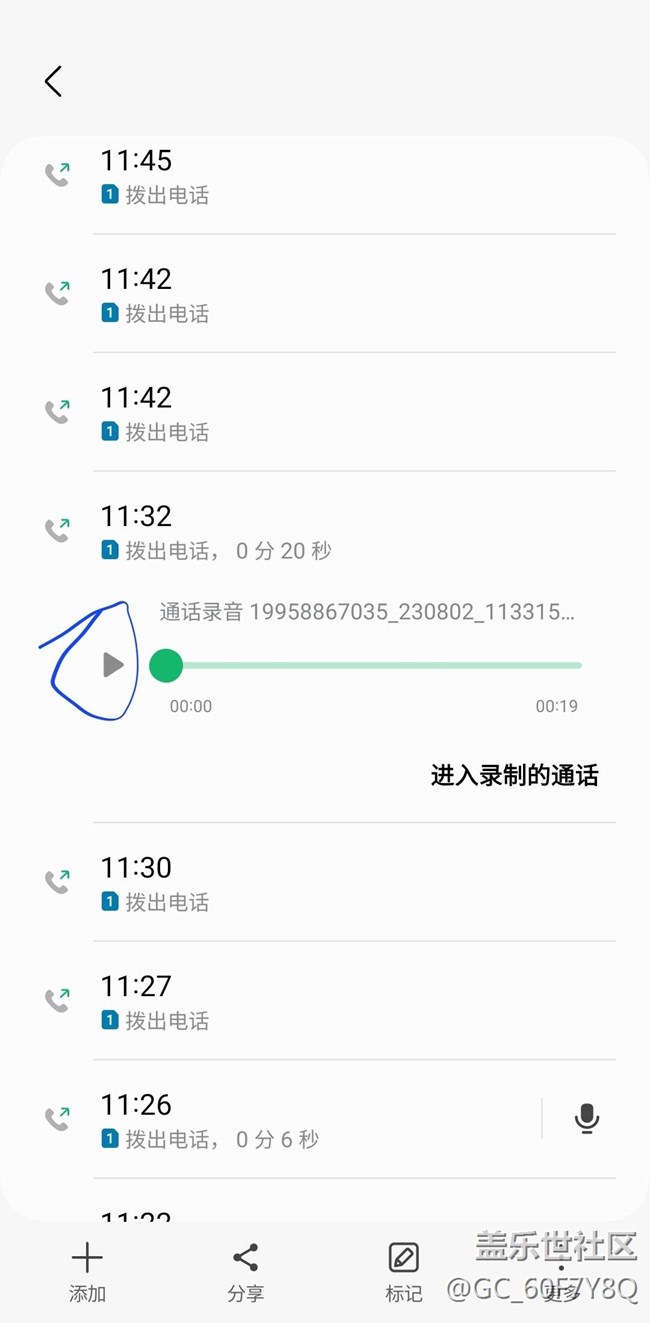650x1323 pixels.
Task: Go back with the top arrow
Action: [x=54, y=81]
